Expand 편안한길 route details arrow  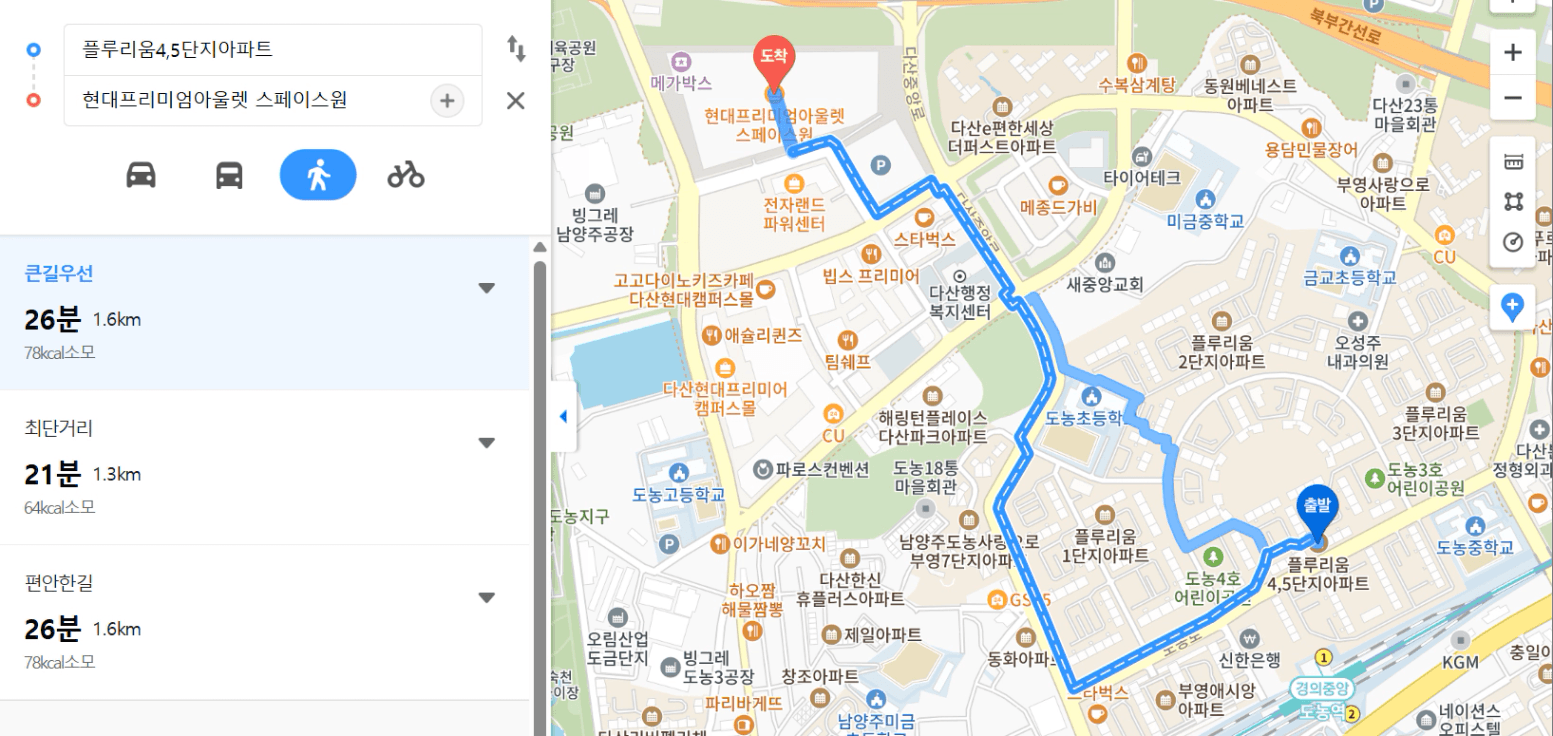coord(487,598)
